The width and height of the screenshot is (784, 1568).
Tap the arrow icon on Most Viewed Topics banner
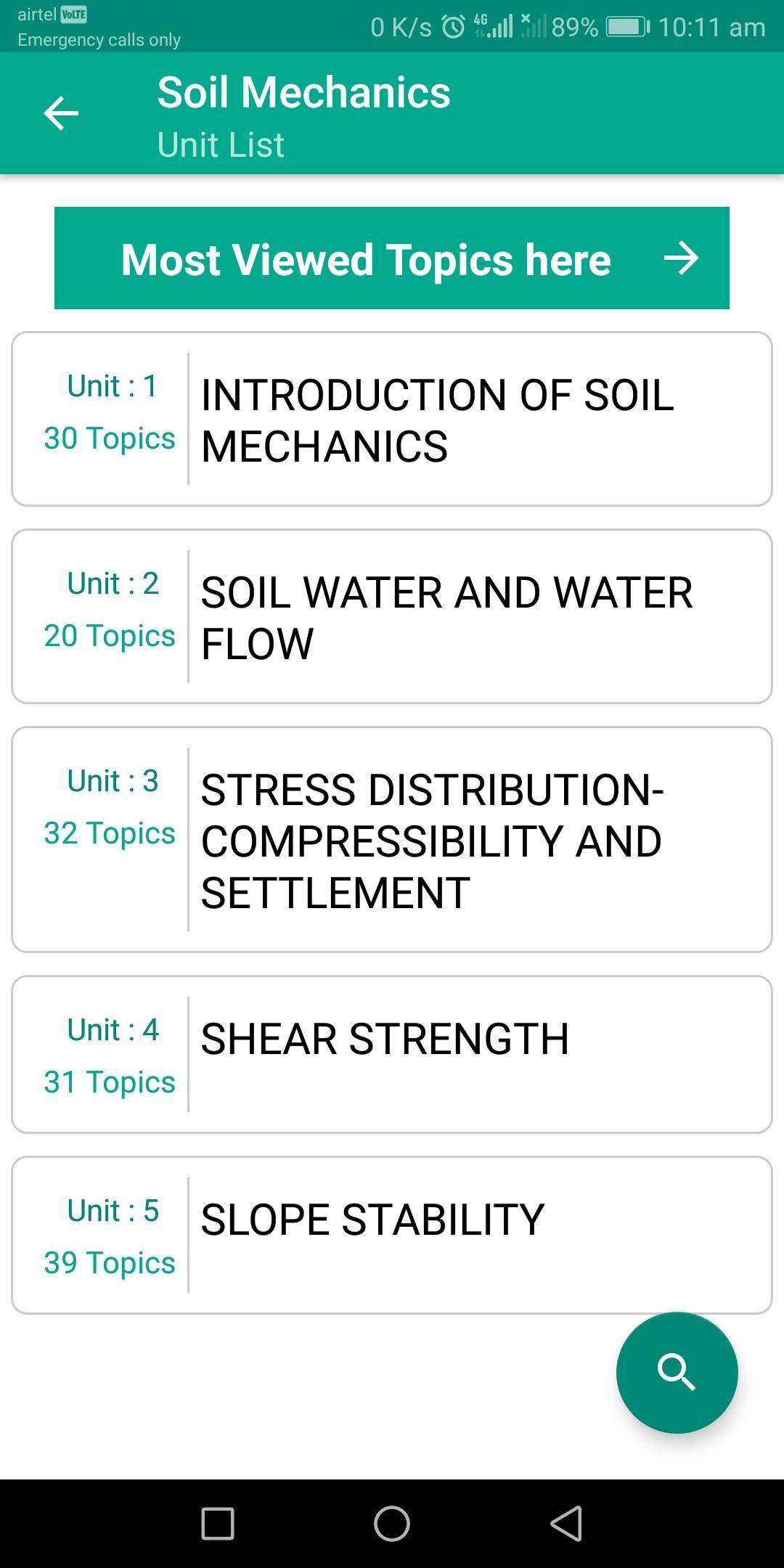(683, 258)
